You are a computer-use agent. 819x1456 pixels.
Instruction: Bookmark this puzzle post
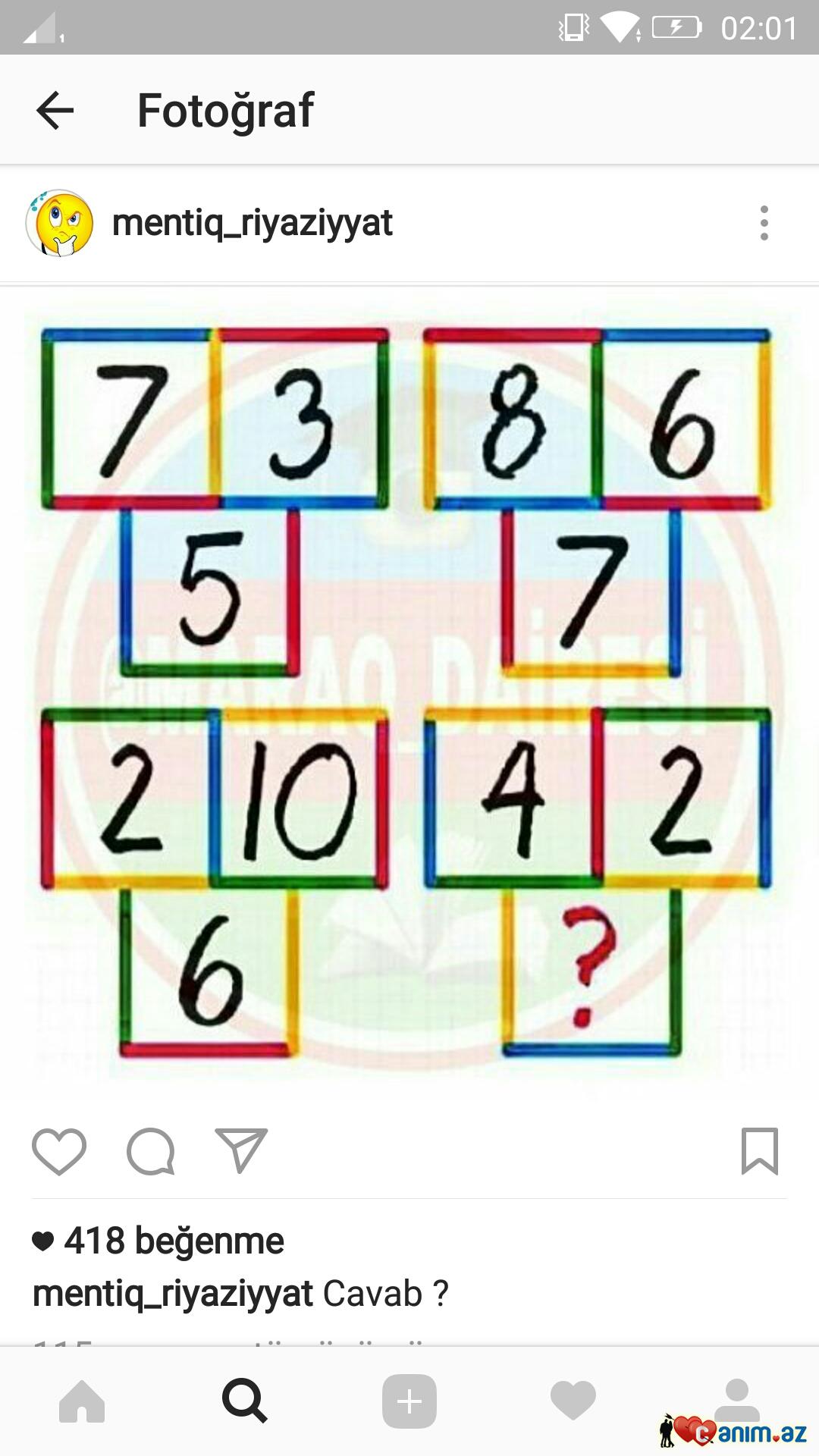coord(760,1151)
